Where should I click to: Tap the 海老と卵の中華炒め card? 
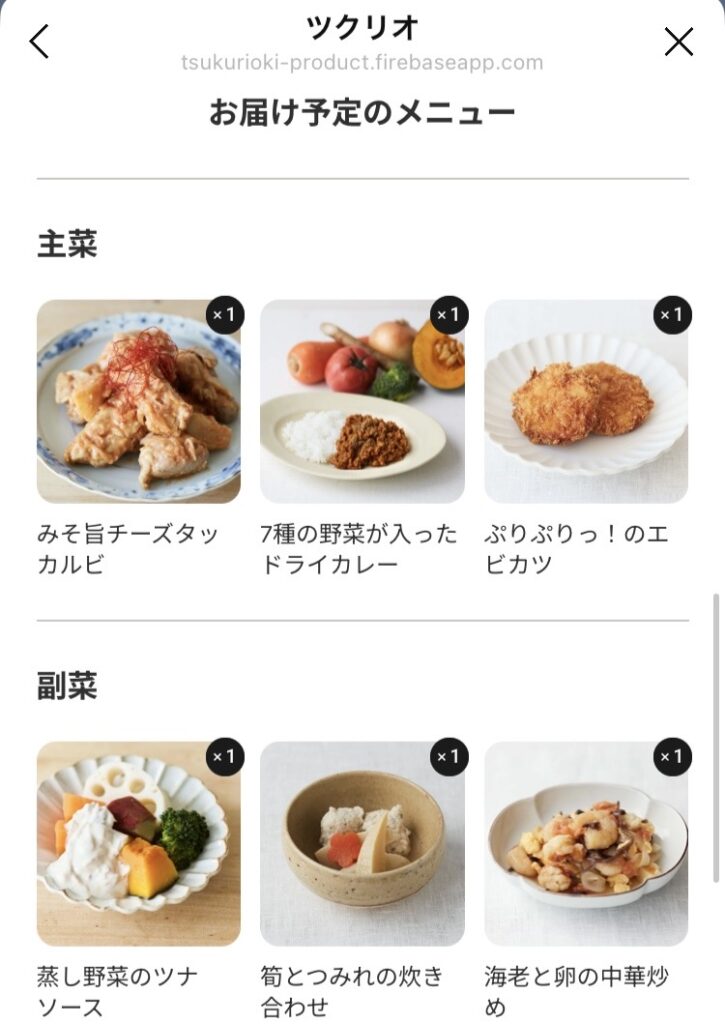[x=586, y=844]
